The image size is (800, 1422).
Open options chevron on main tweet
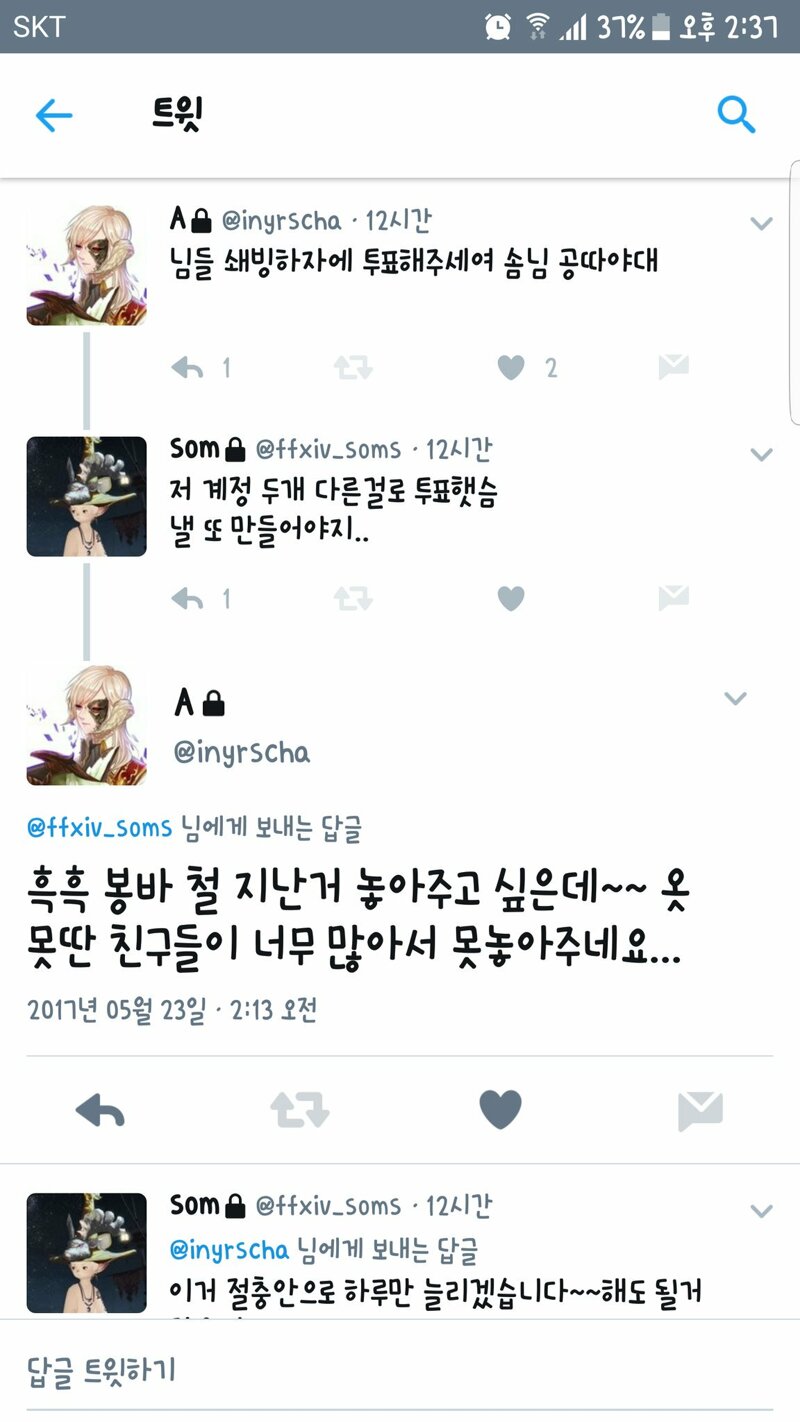736,699
